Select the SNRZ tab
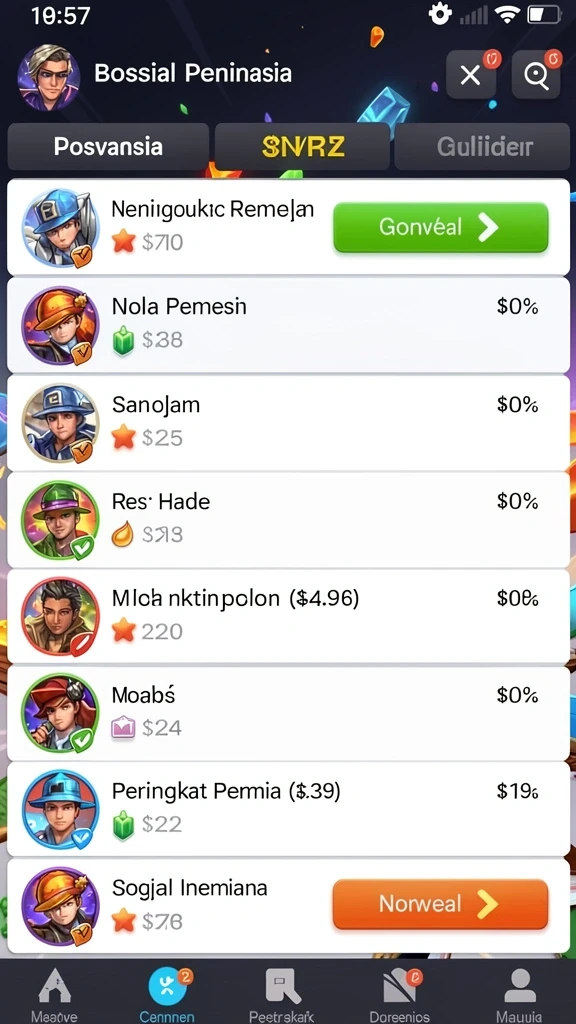This screenshot has width=576, height=1024. pos(302,146)
